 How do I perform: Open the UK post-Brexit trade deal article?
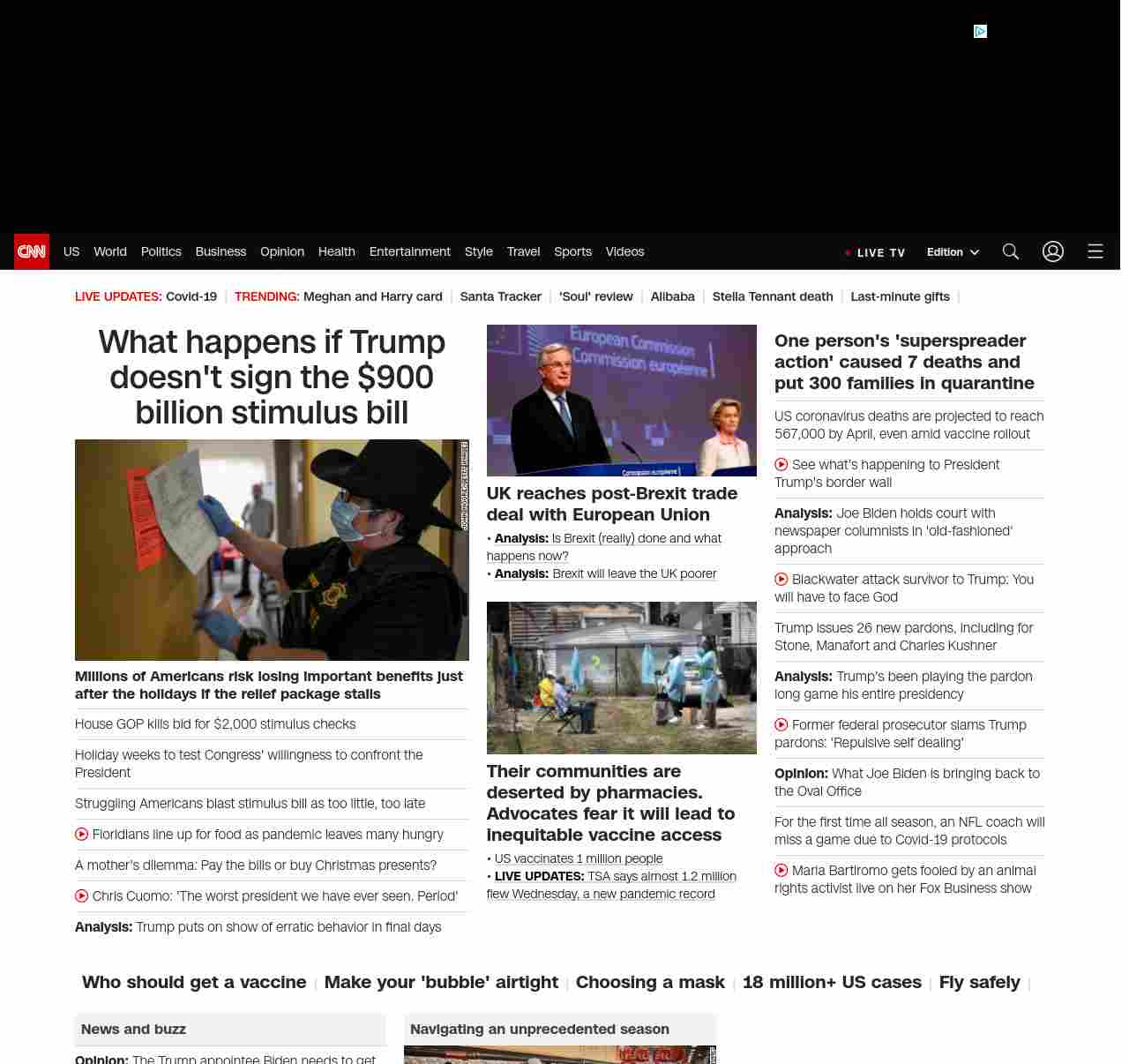pyautogui.click(x=611, y=504)
